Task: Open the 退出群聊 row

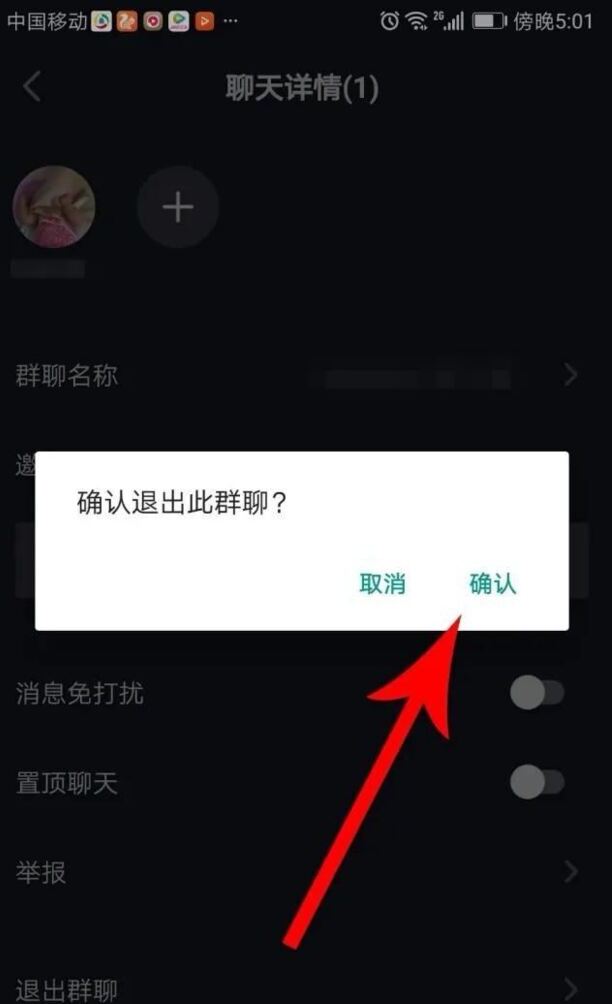Action: [x=300, y=990]
